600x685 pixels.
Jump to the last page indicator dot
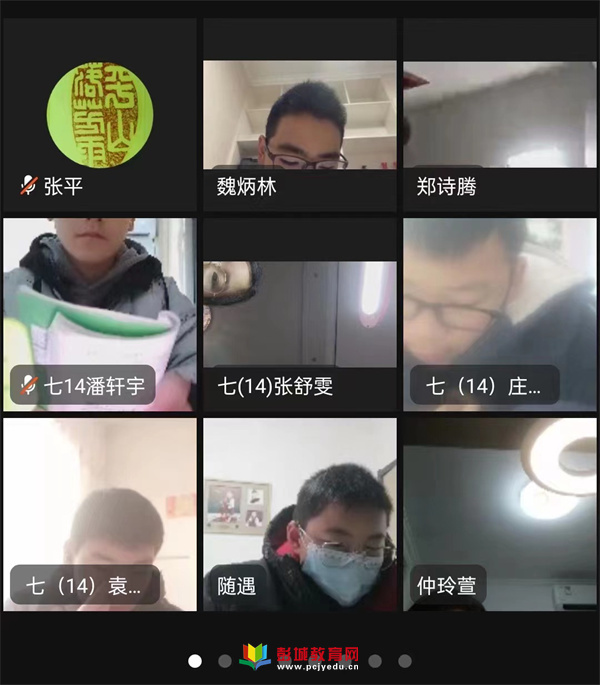[x=405, y=661]
